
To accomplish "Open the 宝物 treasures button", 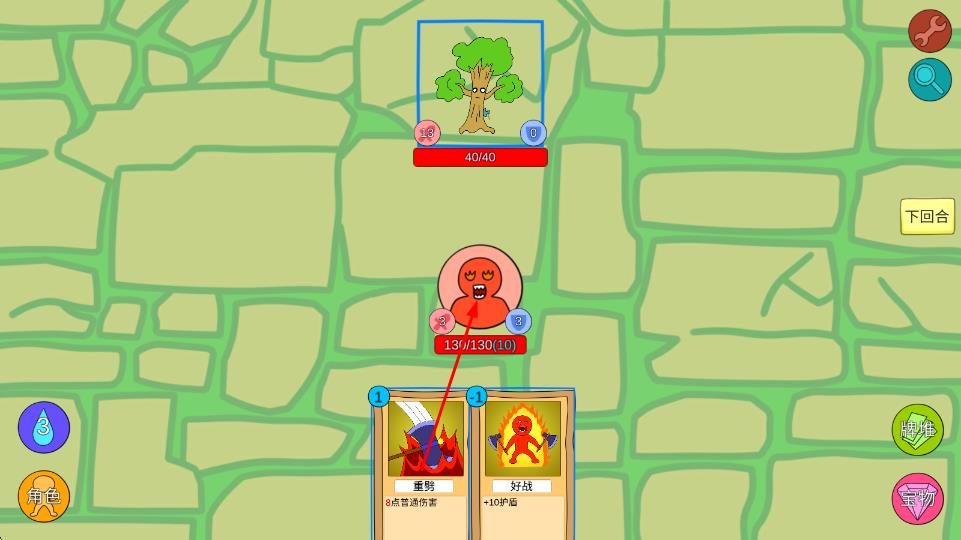I will click(x=917, y=498).
